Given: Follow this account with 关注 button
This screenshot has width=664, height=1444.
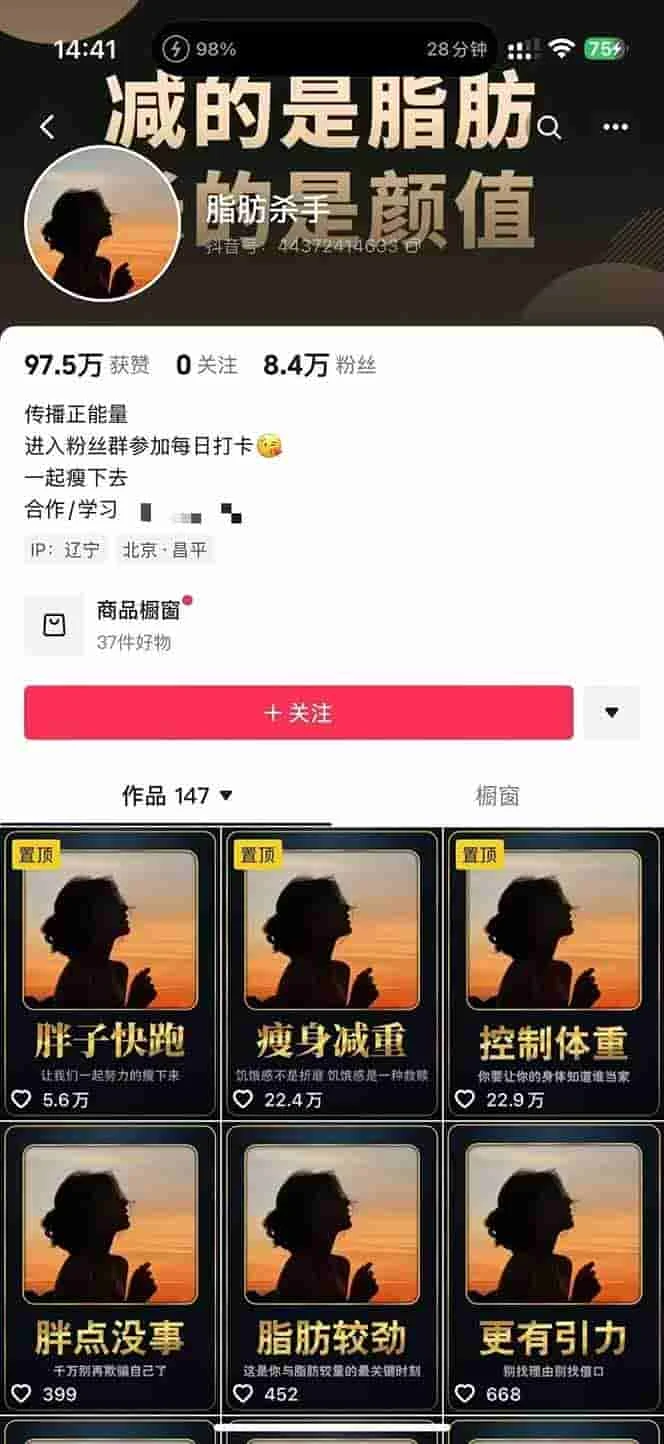Looking at the screenshot, I should click(x=298, y=713).
